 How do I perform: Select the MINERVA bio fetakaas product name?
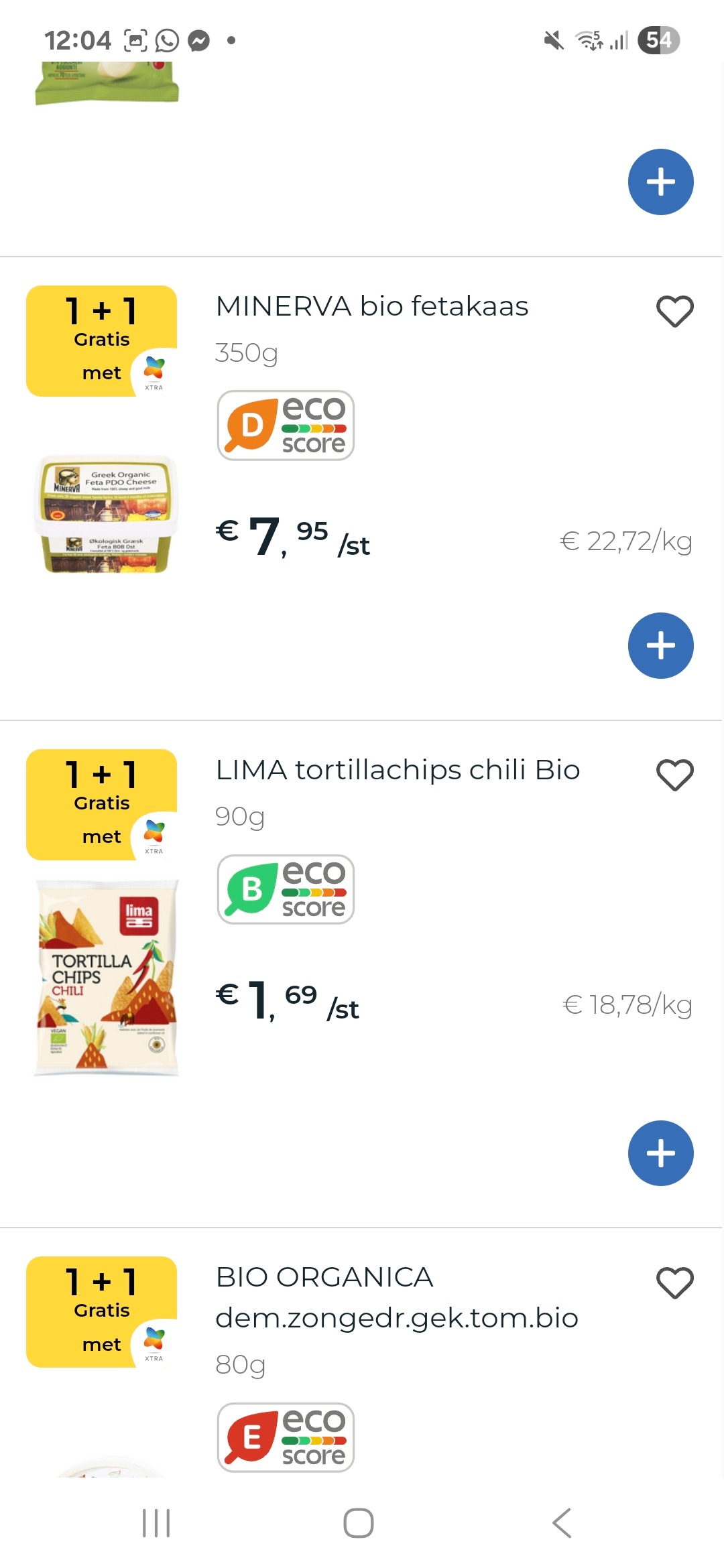(371, 306)
